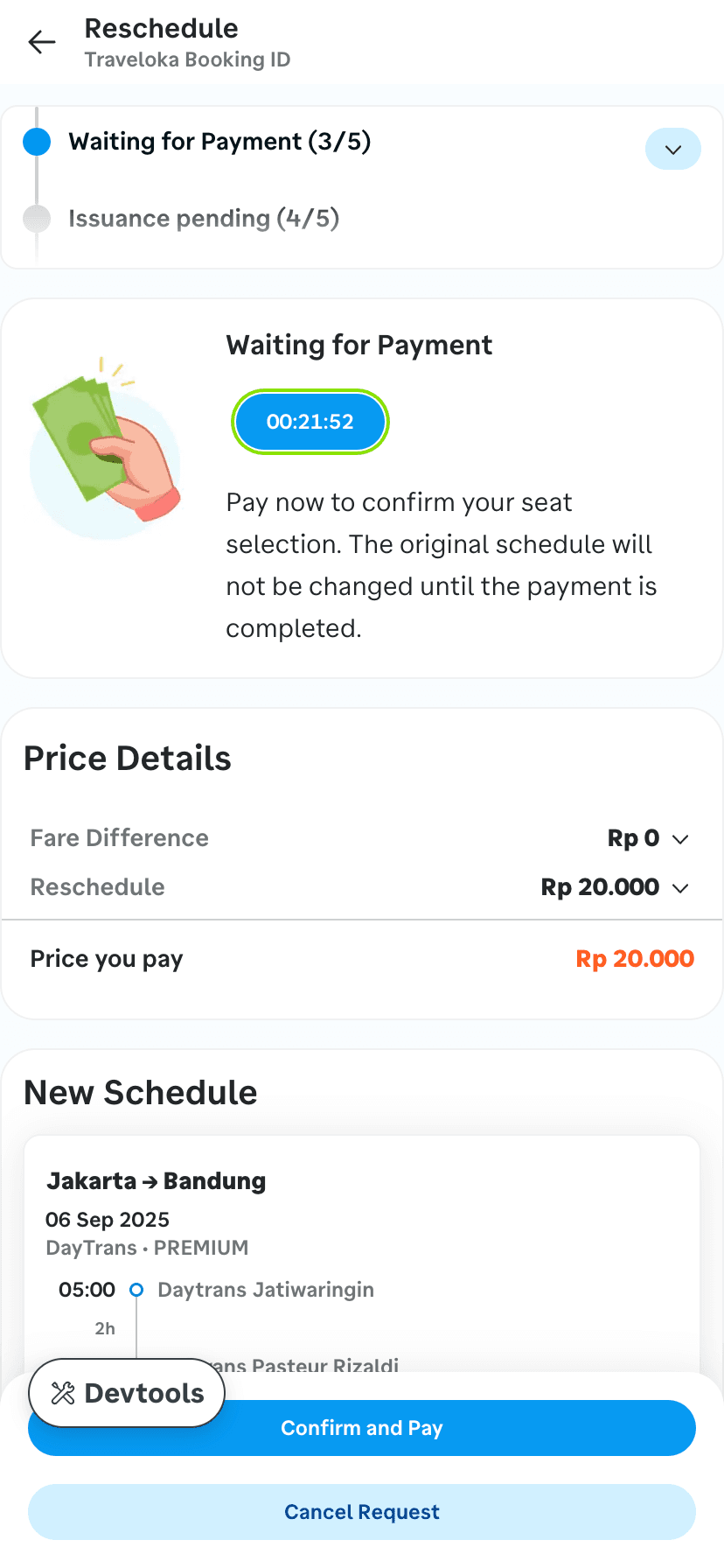Collapse the payment status tracker section
The width and height of the screenshot is (724, 1568).
672,149
